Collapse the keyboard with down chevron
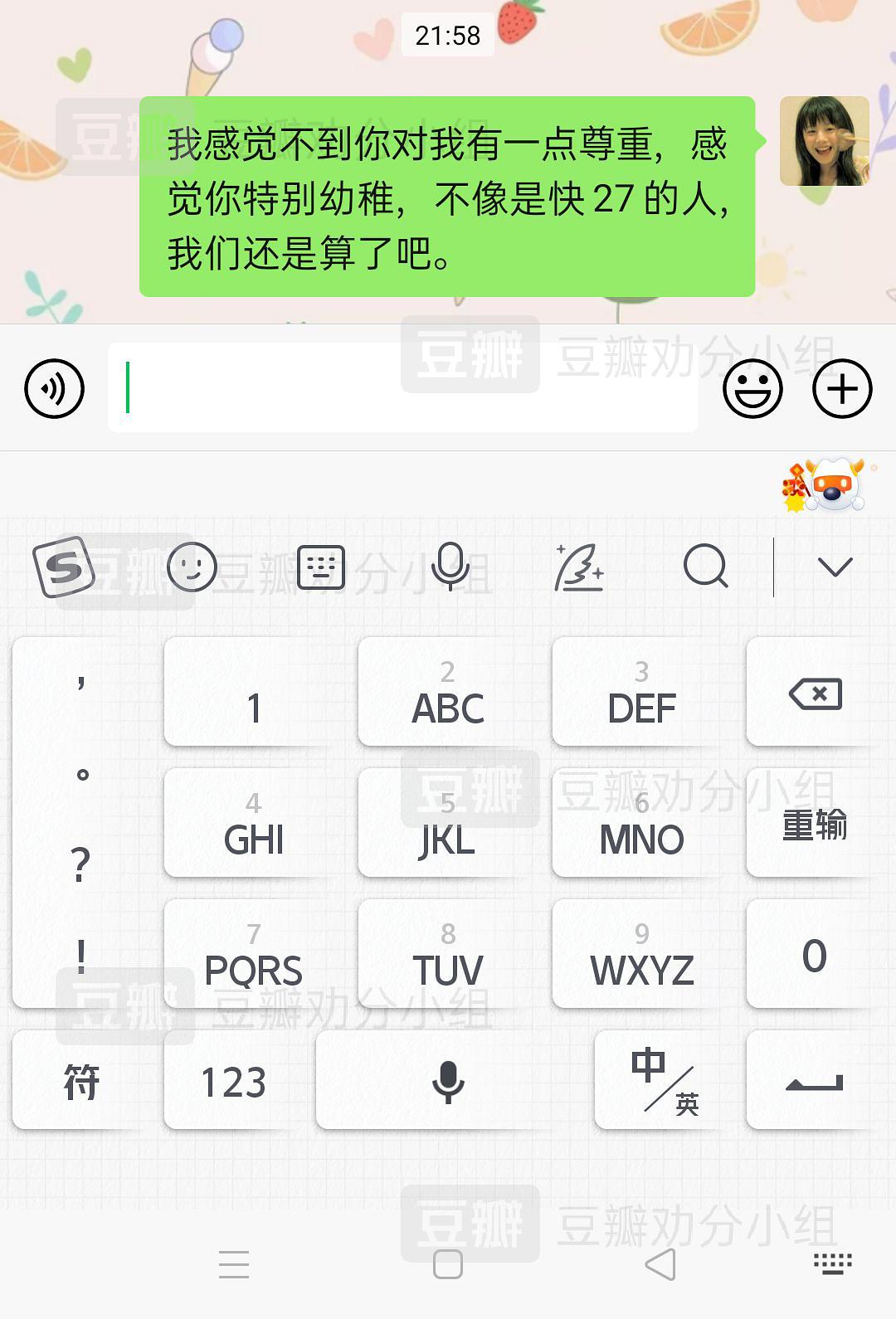This screenshot has height=1319, width=896. click(835, 567)
